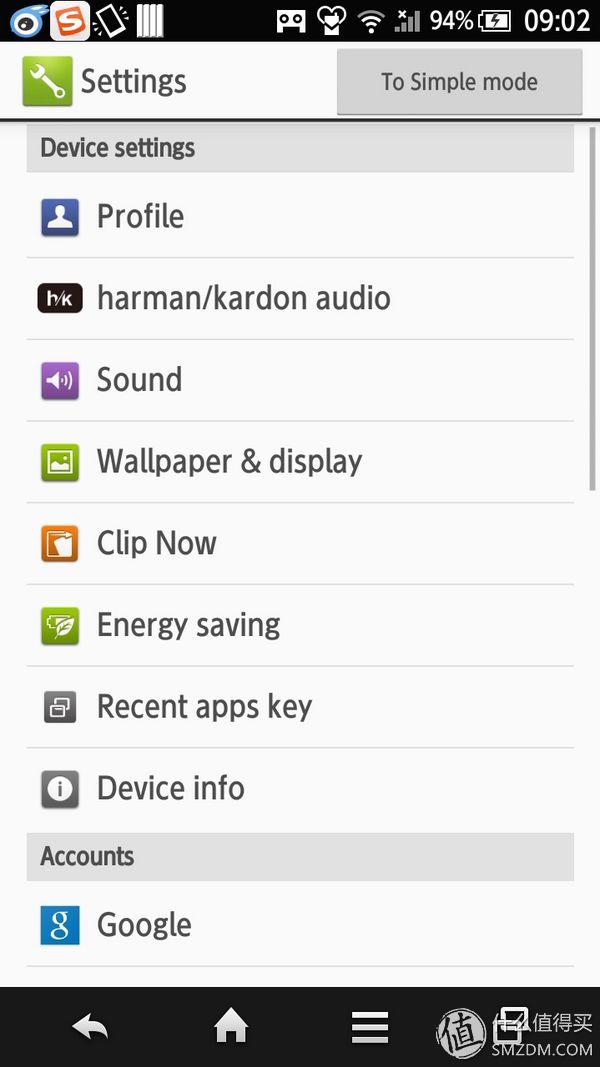Open Clip Now settings

[300, 543]
